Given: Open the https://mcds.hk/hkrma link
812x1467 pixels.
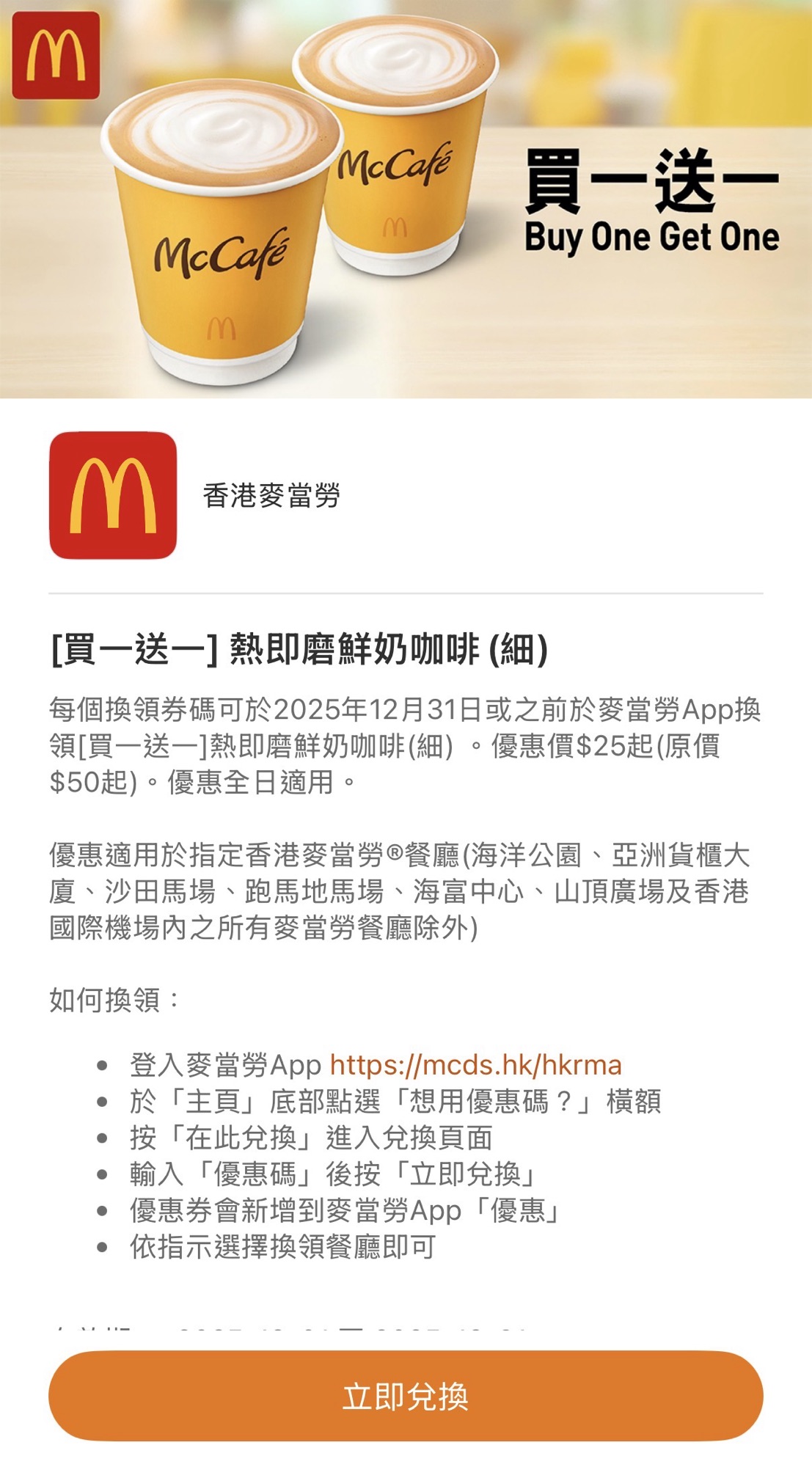Looking at the screenshot, I should (x=475, y=1064).
